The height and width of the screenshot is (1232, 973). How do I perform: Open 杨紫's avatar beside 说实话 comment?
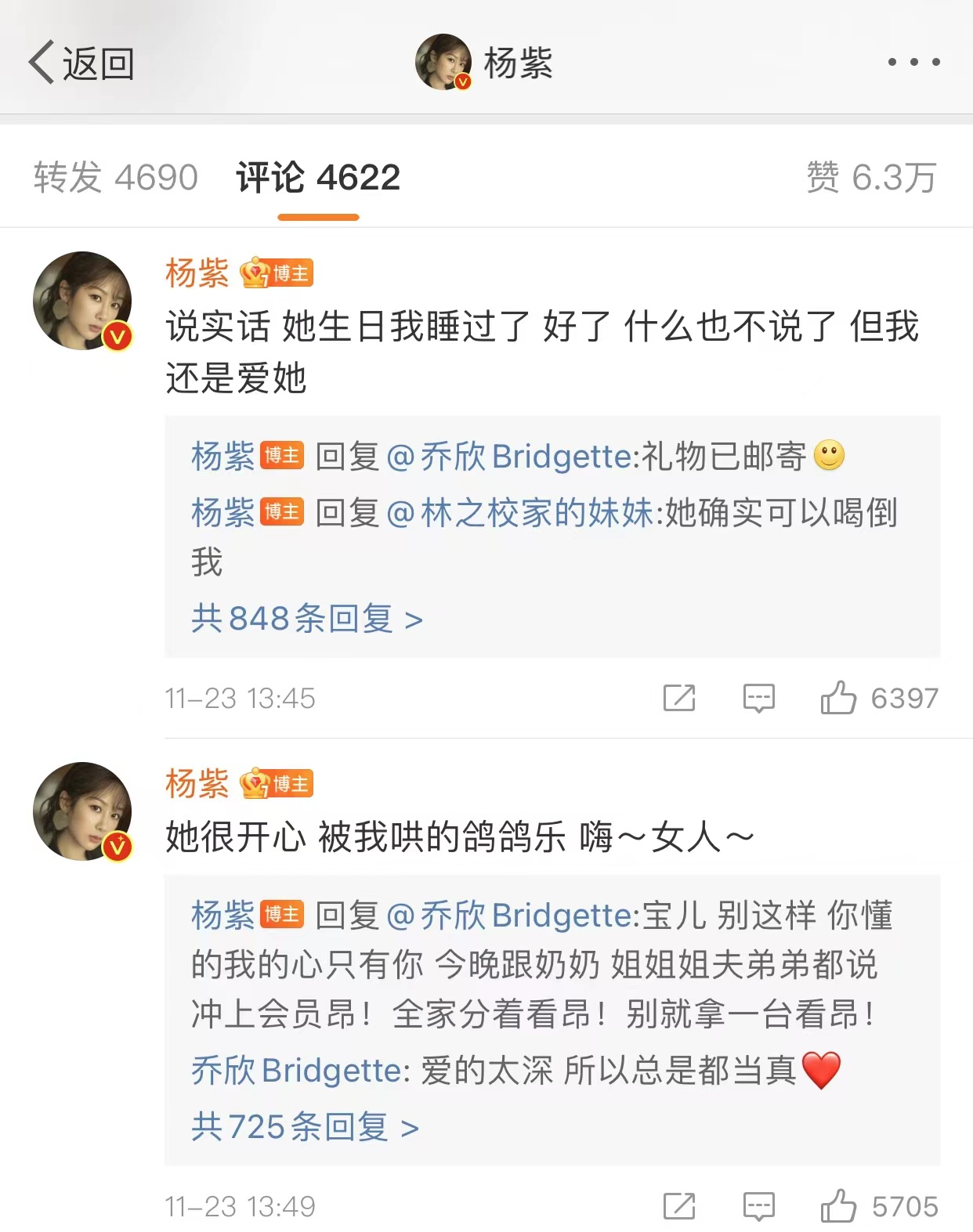tap(82, 300)
